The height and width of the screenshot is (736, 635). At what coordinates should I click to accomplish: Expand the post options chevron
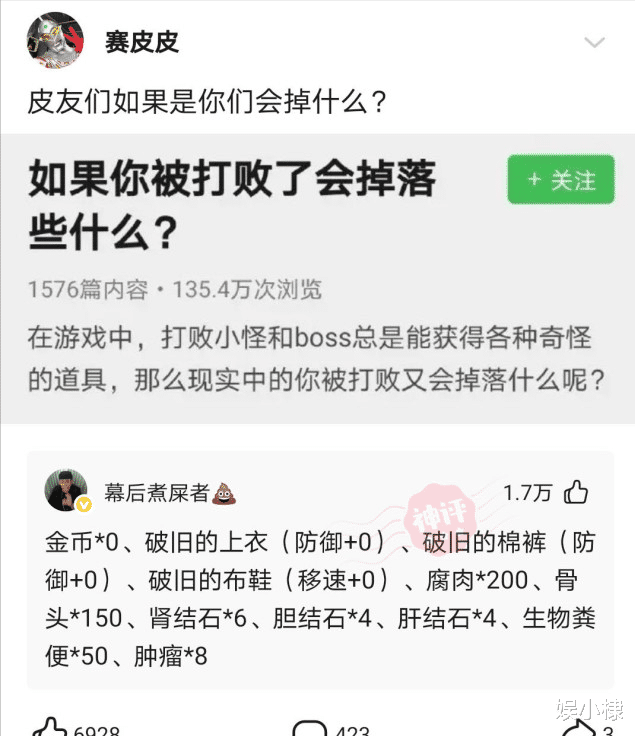[595, 43]
